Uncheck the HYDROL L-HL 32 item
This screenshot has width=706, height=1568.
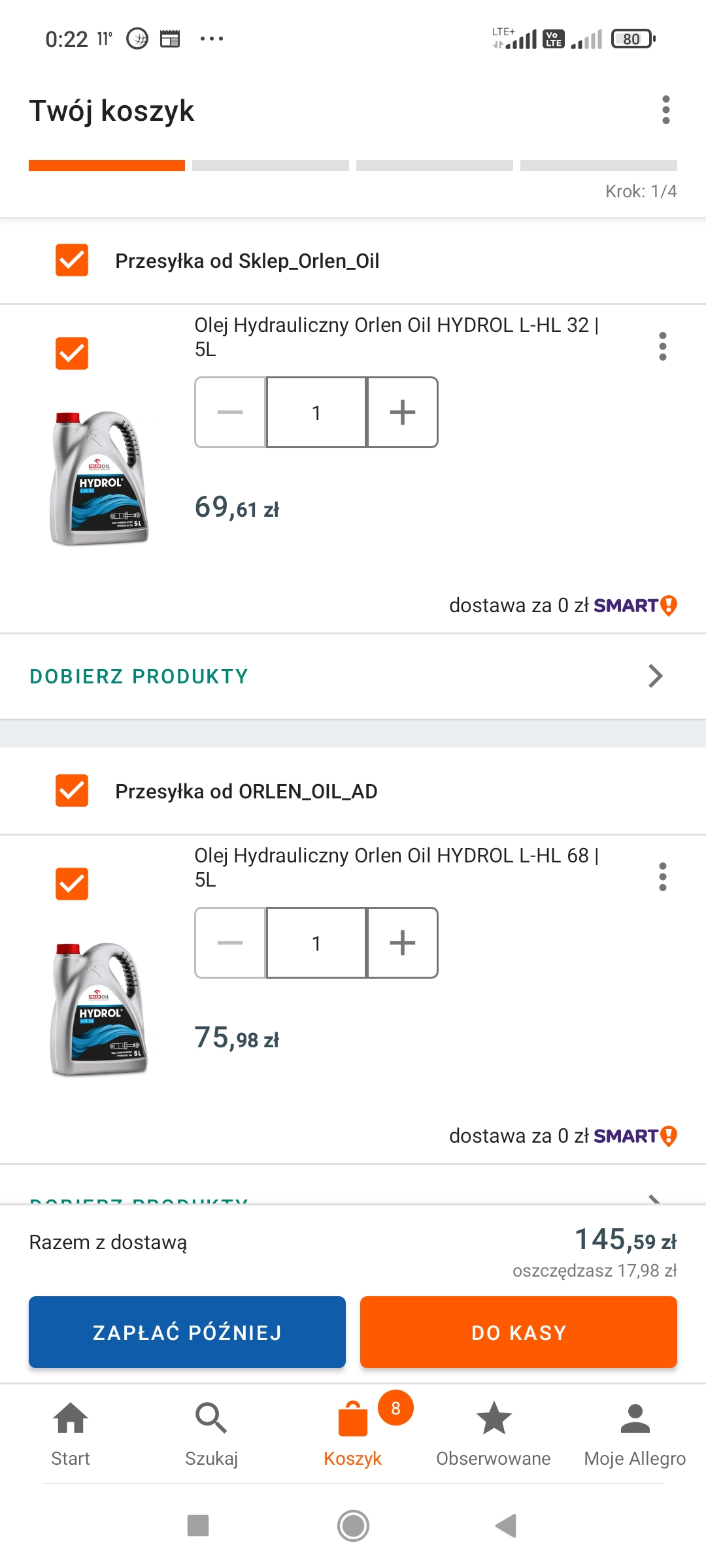pyautogui.click(x=72, y=353)
